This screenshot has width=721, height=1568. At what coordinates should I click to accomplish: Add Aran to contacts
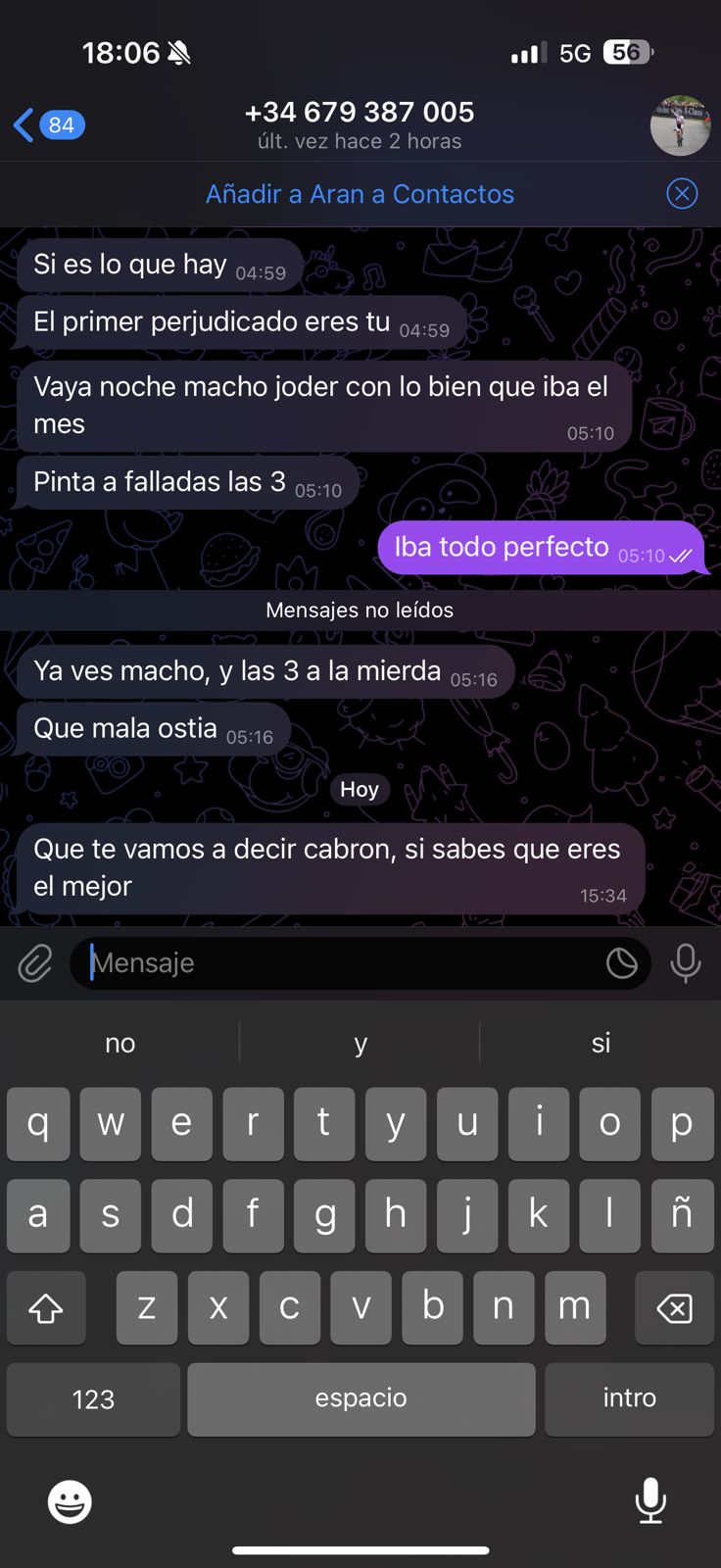(x=360, y=194)
